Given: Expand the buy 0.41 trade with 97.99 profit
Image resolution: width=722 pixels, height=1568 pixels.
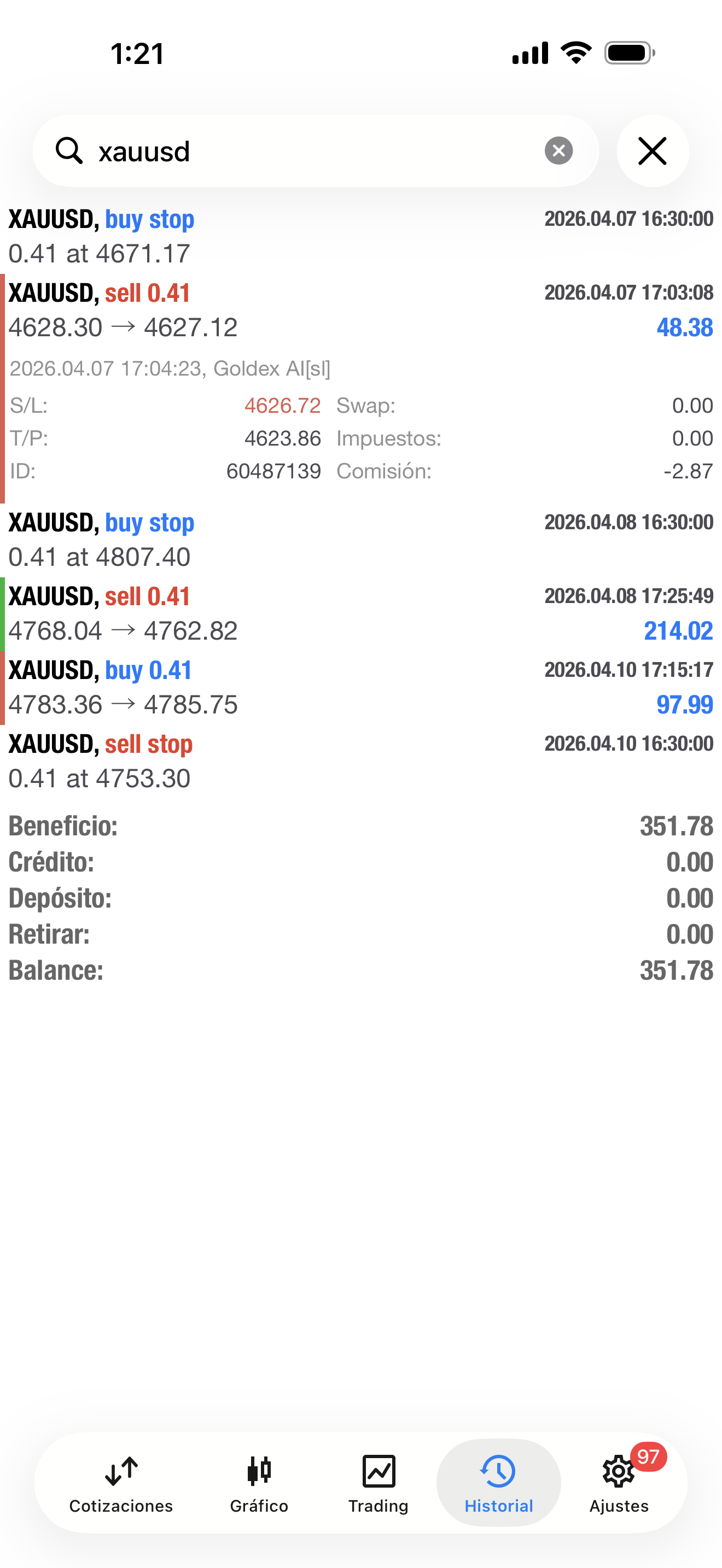Looking at the screenshot, I should point(361,687).
